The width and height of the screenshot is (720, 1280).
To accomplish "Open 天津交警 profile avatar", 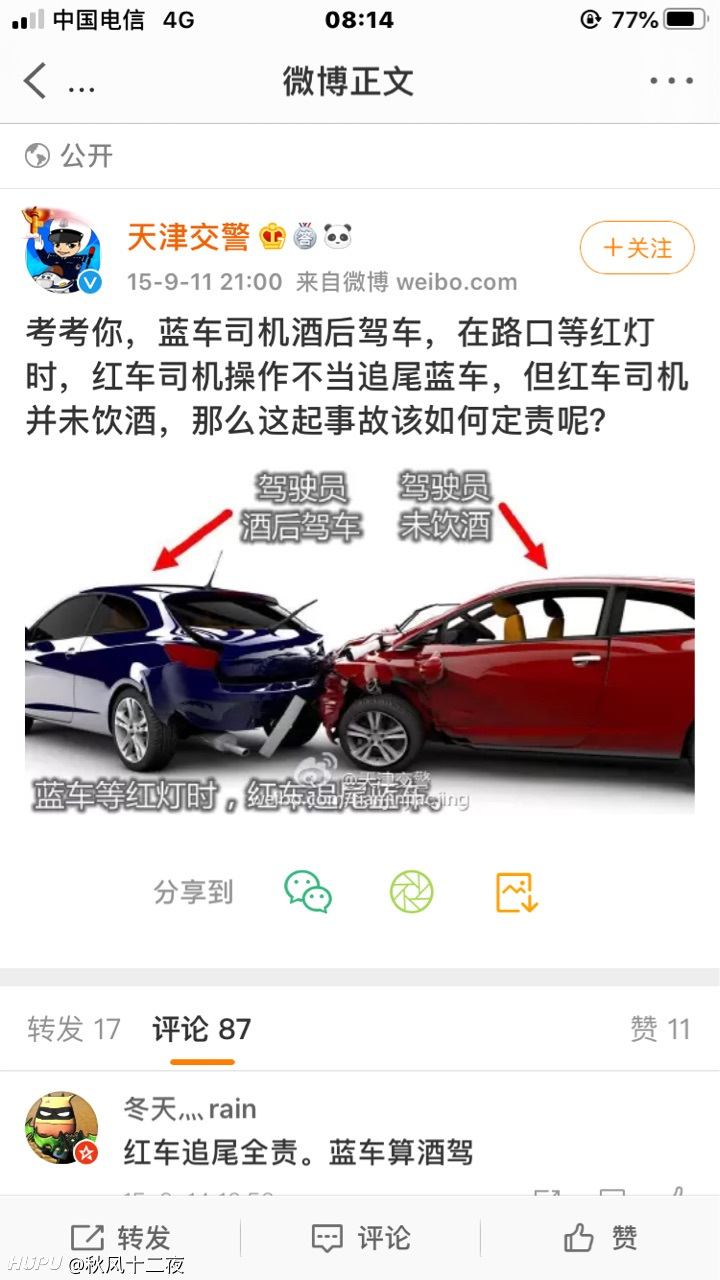I will pyautogui.click(x=63, y=252).
